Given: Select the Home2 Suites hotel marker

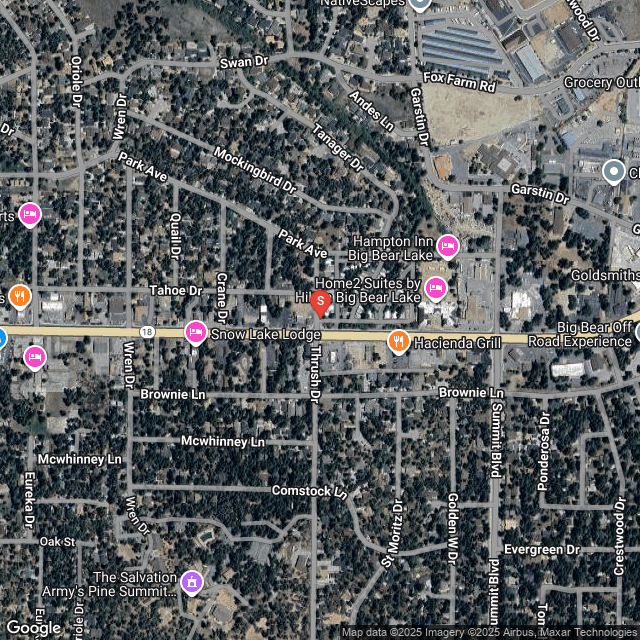Looking at the screenshot, I should pos(435,289).
